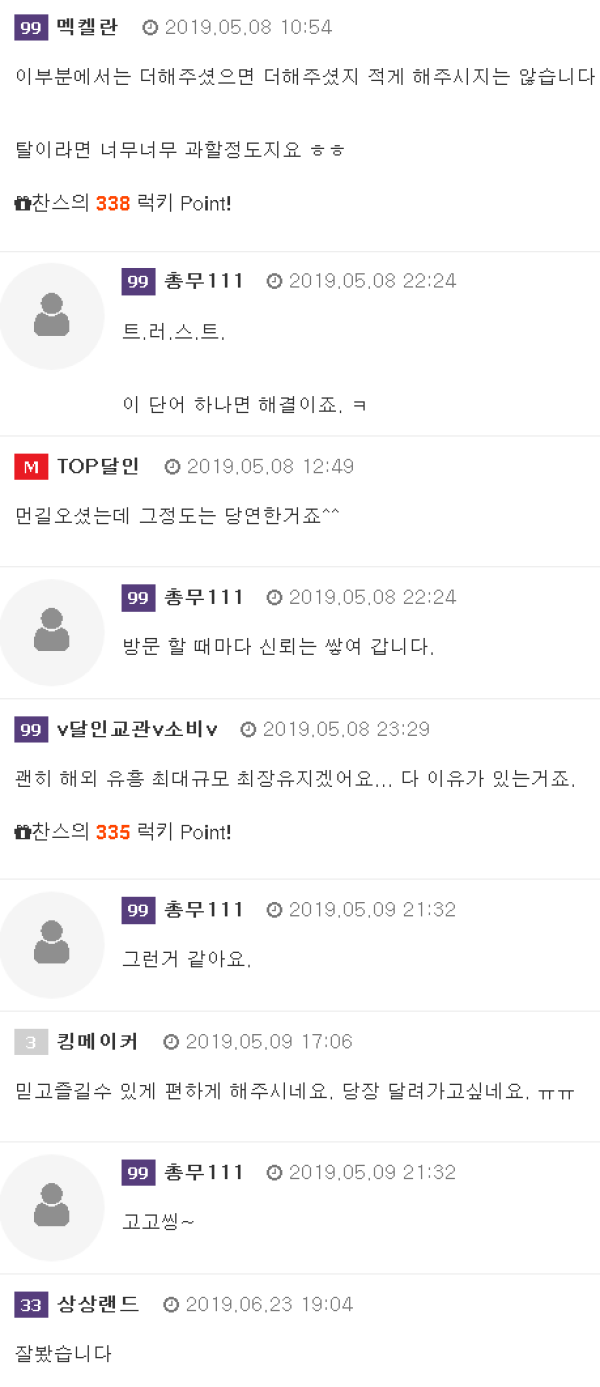This screenshot has width=600, height=1387.
Task: Open TOP달인's user profile
Action: [x=98, y=466]
